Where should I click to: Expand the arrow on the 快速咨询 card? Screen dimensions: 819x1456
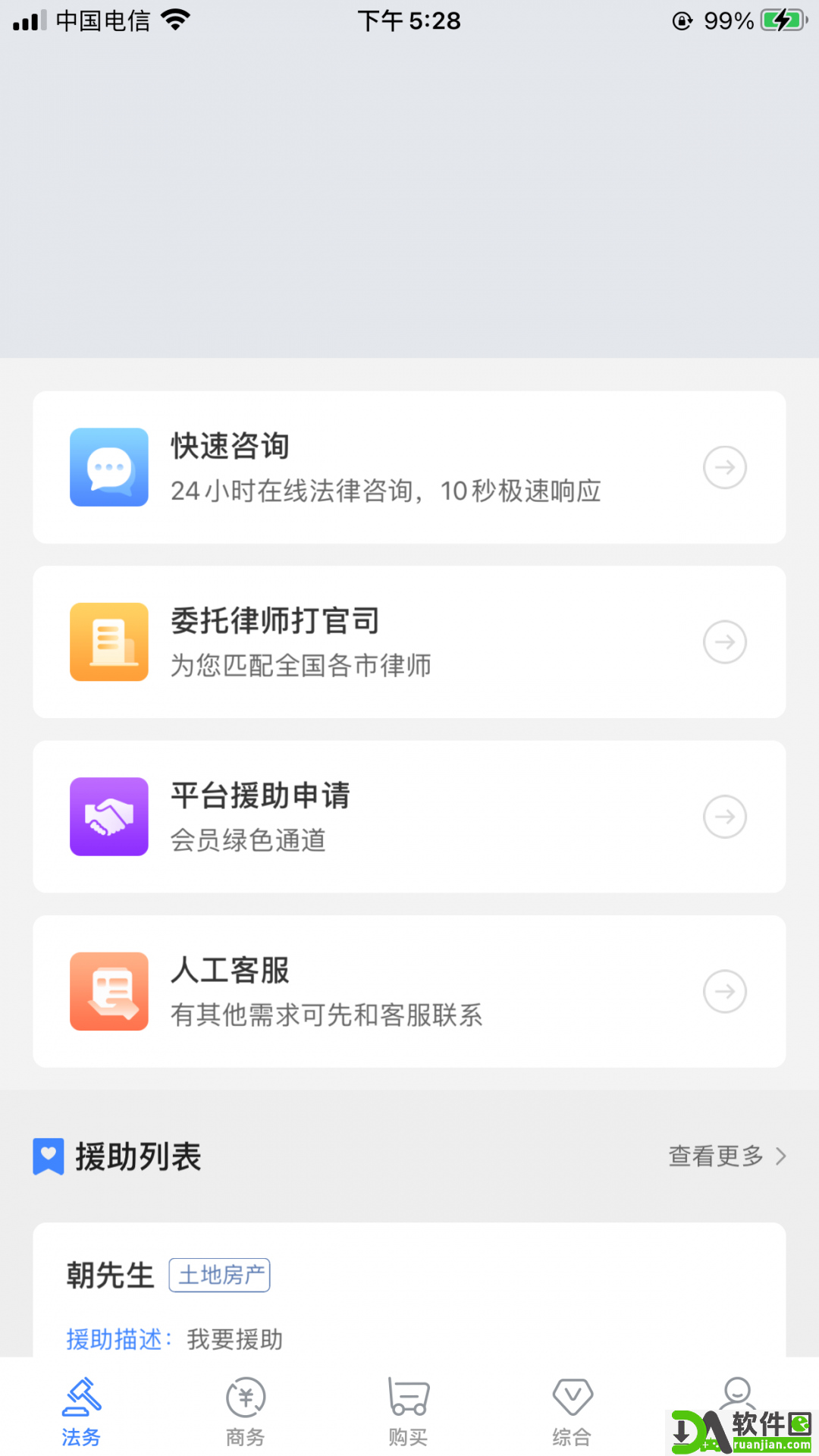[724, 467]
